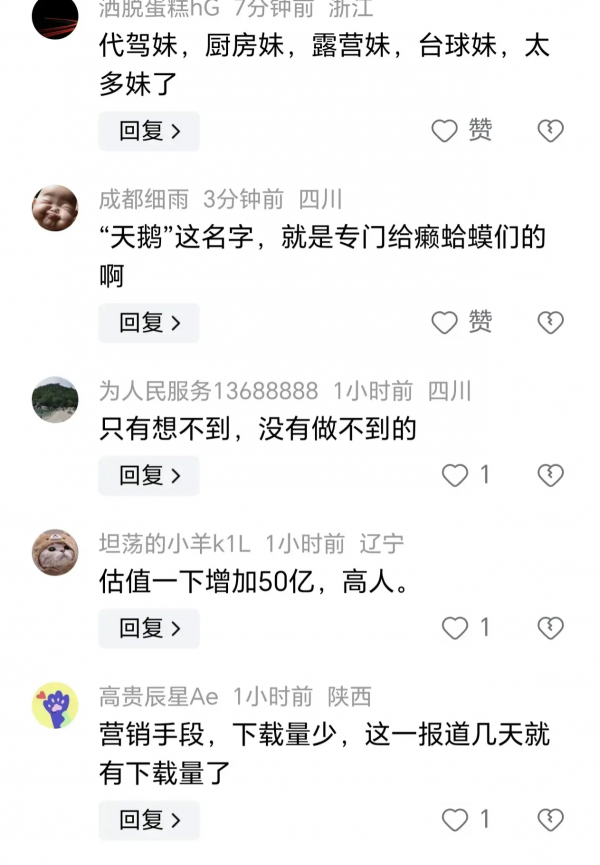Open 高贵辰星Ae's paw avatar

[x=55, y=705]
